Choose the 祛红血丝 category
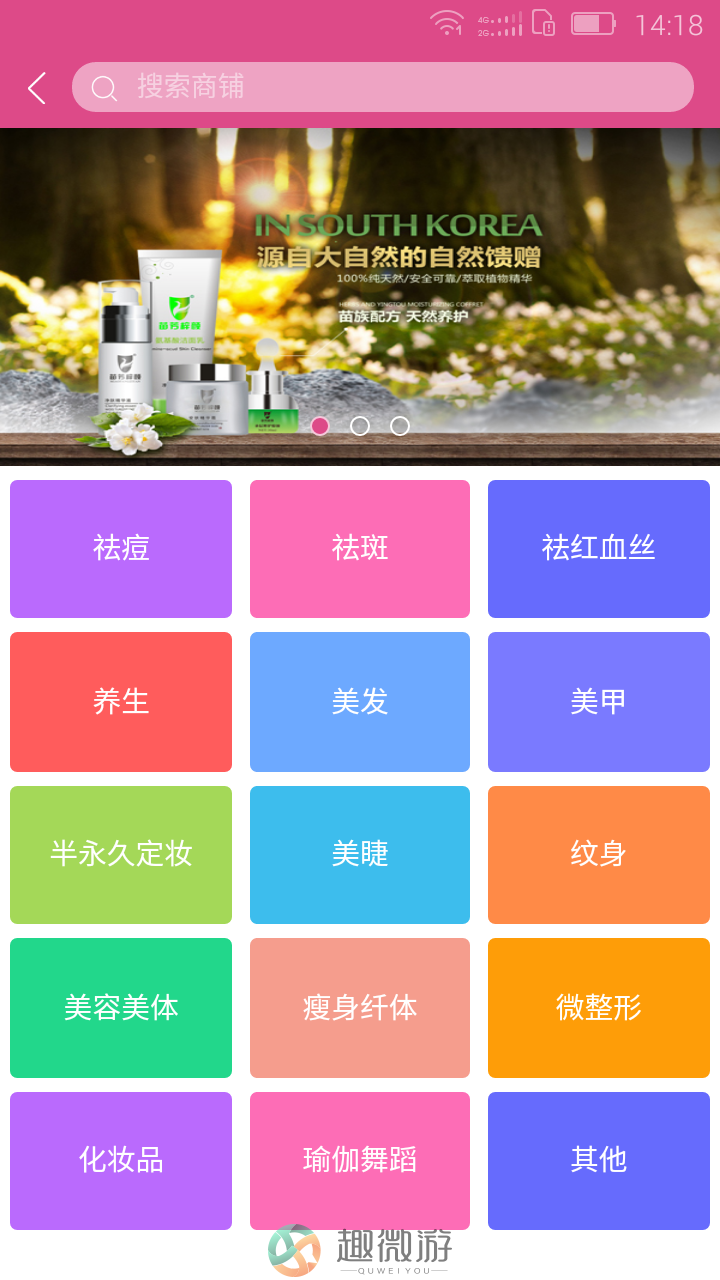Screen dimensions: 720x1280 click(598, 549)
